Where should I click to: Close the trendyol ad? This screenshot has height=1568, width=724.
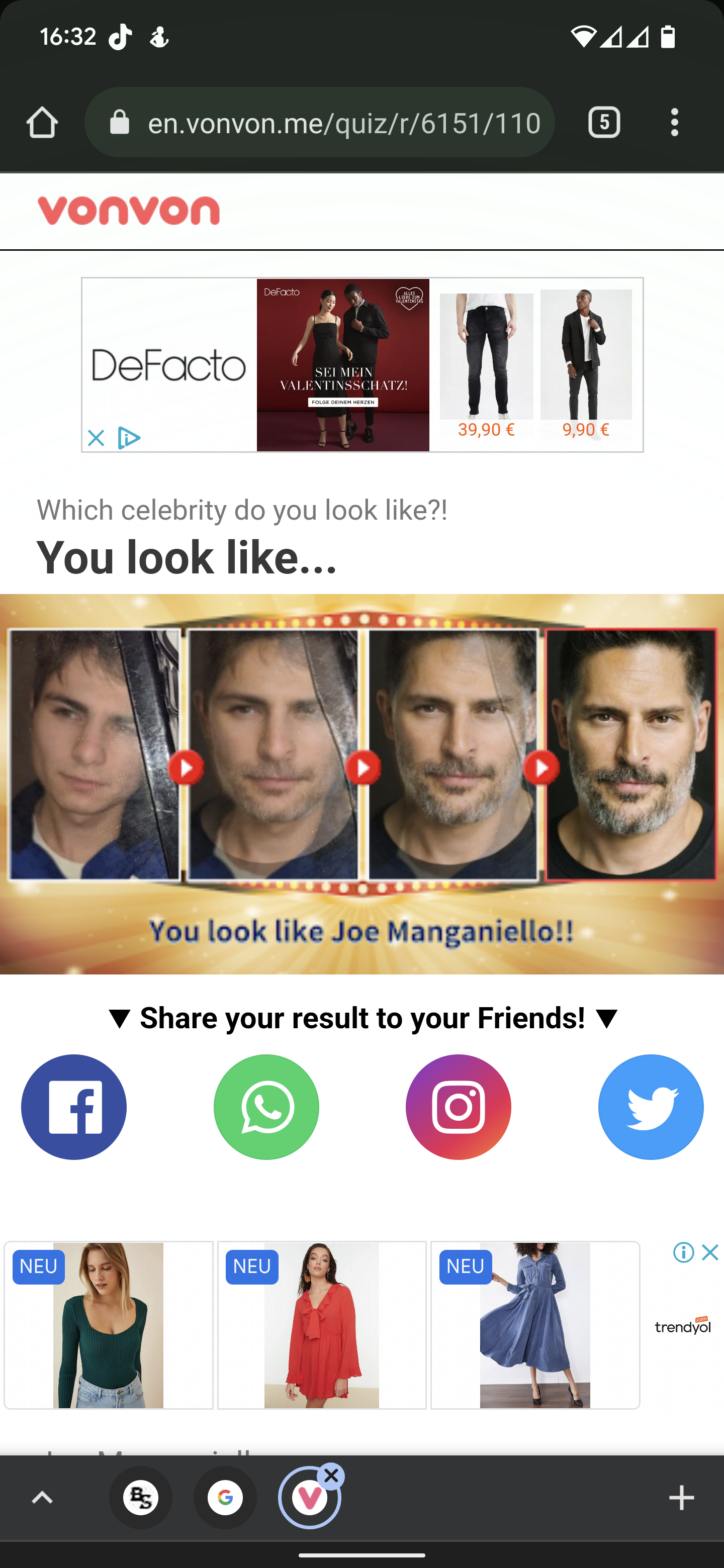click(x=709, y=1253)
